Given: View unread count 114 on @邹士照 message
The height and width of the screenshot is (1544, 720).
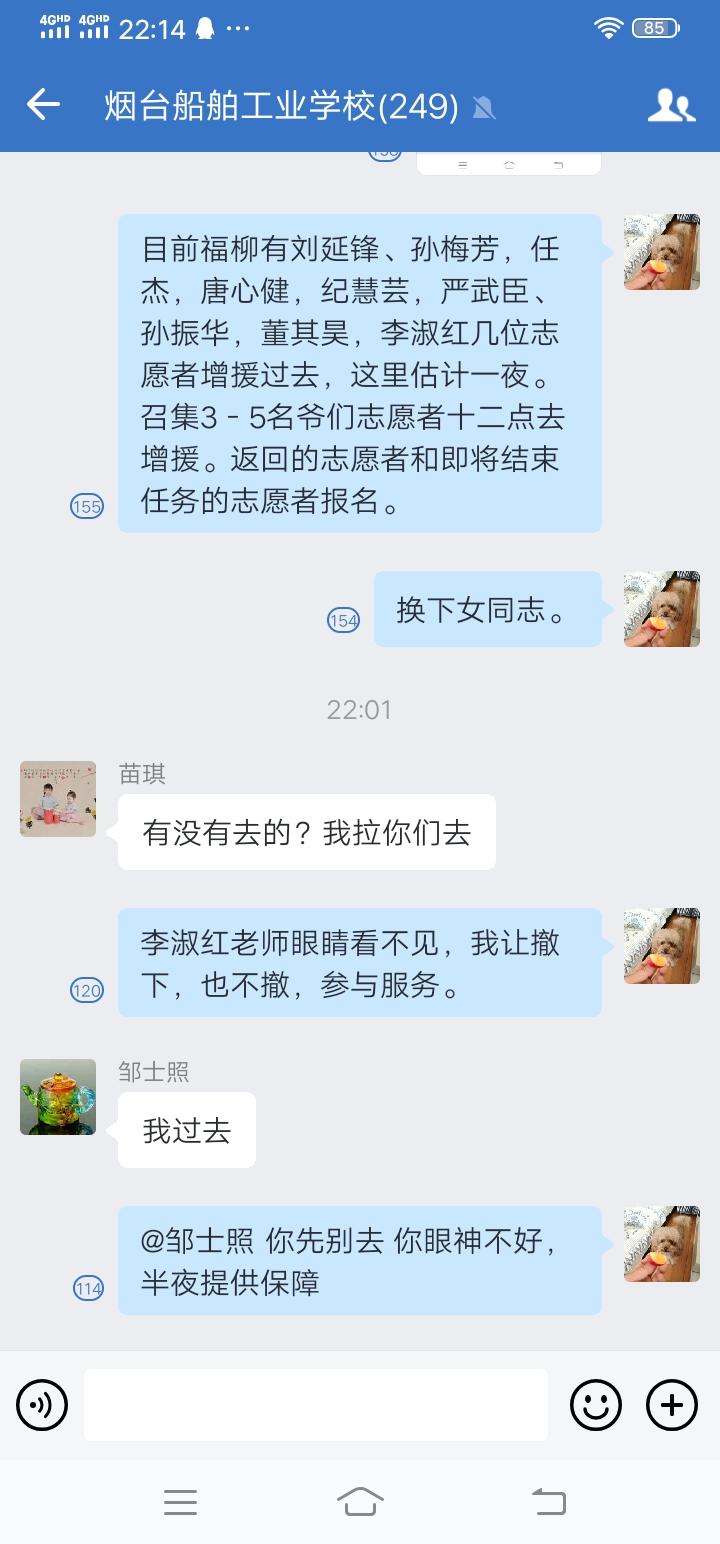Looking at the screenshot, I should point(89,1289).
